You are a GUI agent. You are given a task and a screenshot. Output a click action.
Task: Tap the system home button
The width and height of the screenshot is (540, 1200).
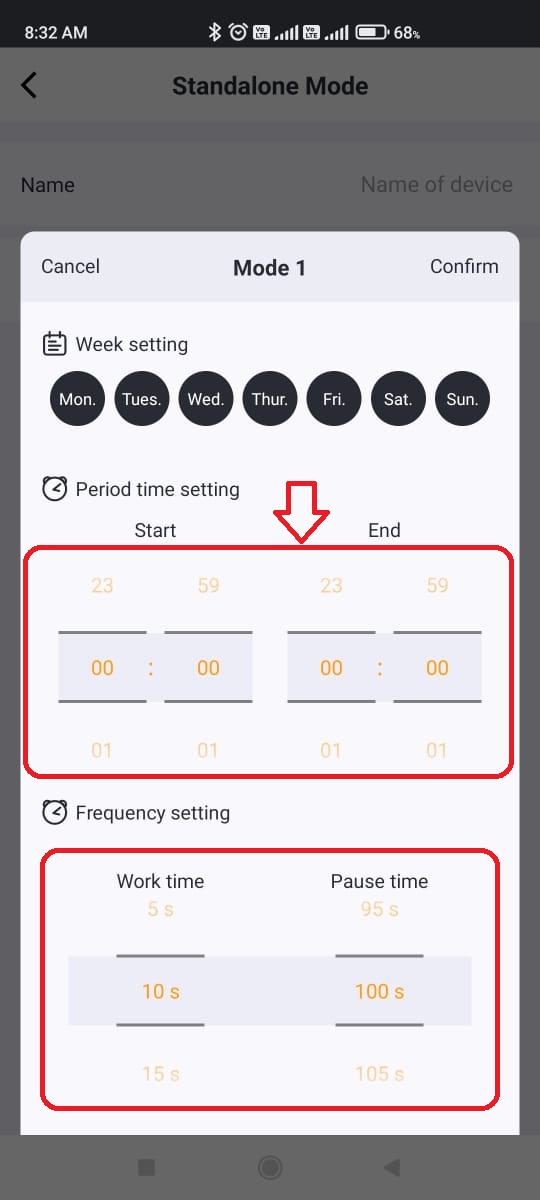[x=269, y=1167]
